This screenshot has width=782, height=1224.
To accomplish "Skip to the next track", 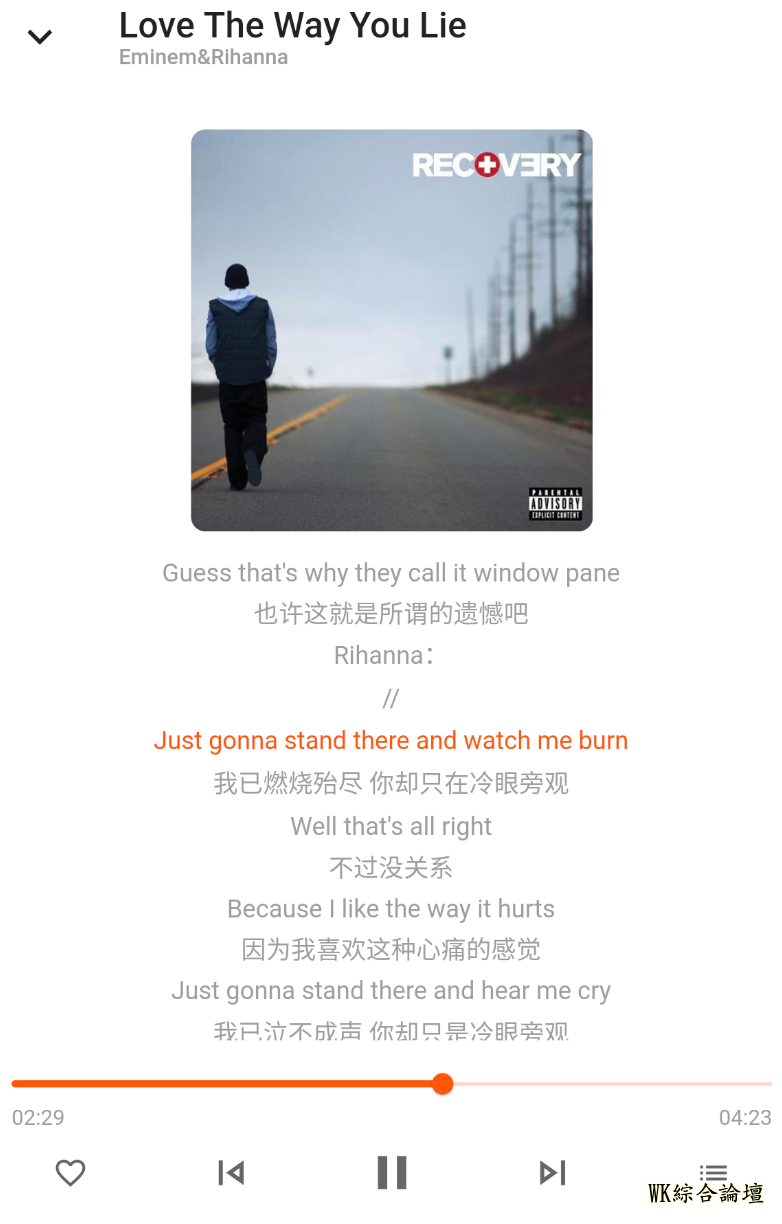I will [552, 1172].
